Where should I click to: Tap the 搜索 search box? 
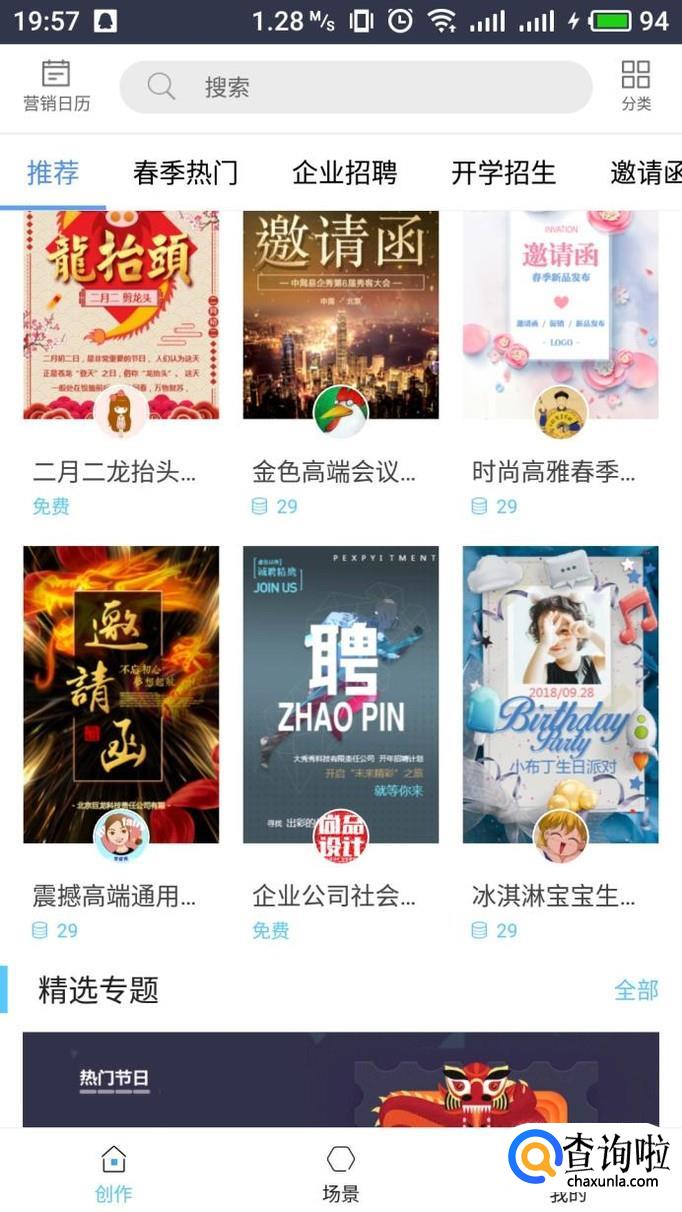pyautogui.click(x=355, y=87)
